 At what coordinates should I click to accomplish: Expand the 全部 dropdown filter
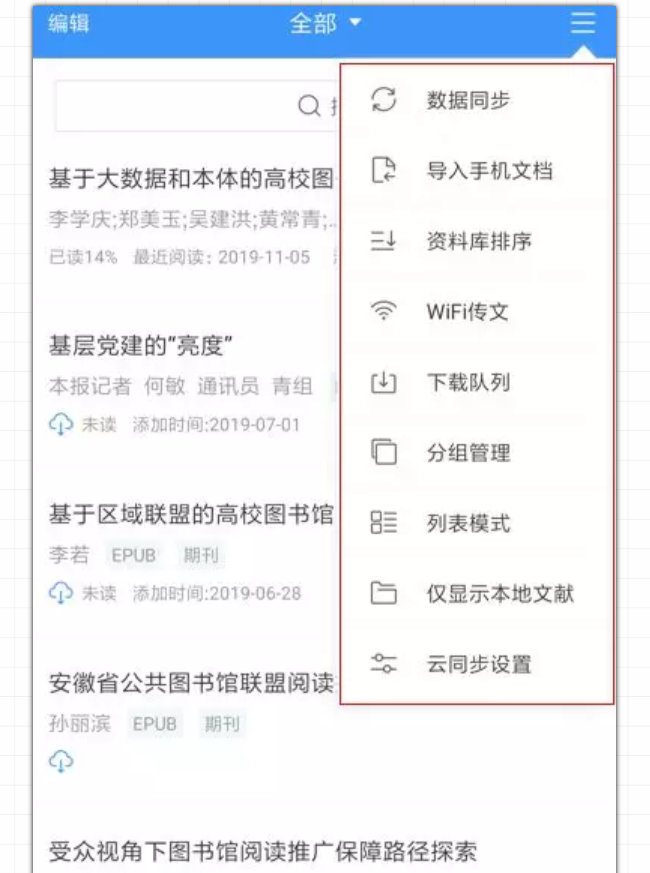tap(325, 23)
